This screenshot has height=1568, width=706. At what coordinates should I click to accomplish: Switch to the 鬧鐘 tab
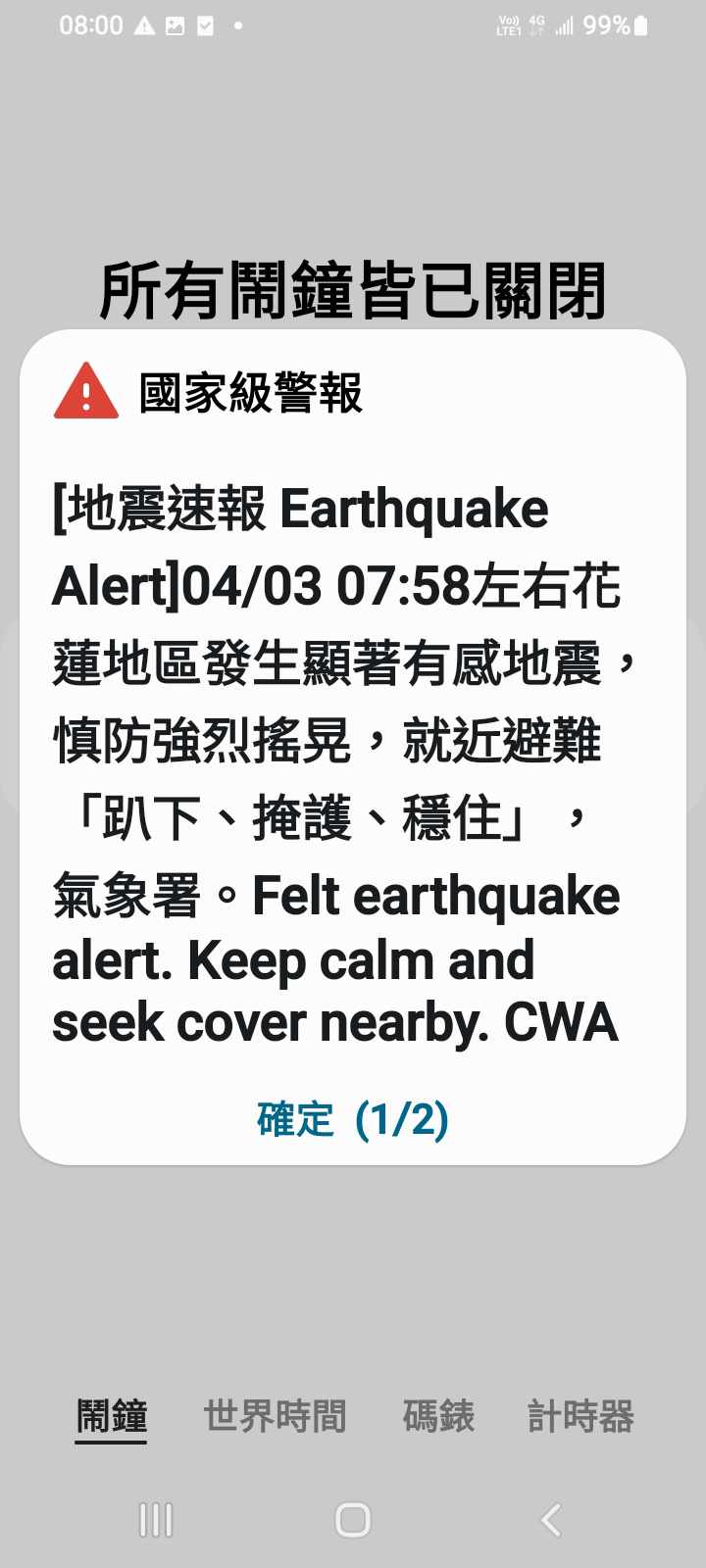(112, 1417)
